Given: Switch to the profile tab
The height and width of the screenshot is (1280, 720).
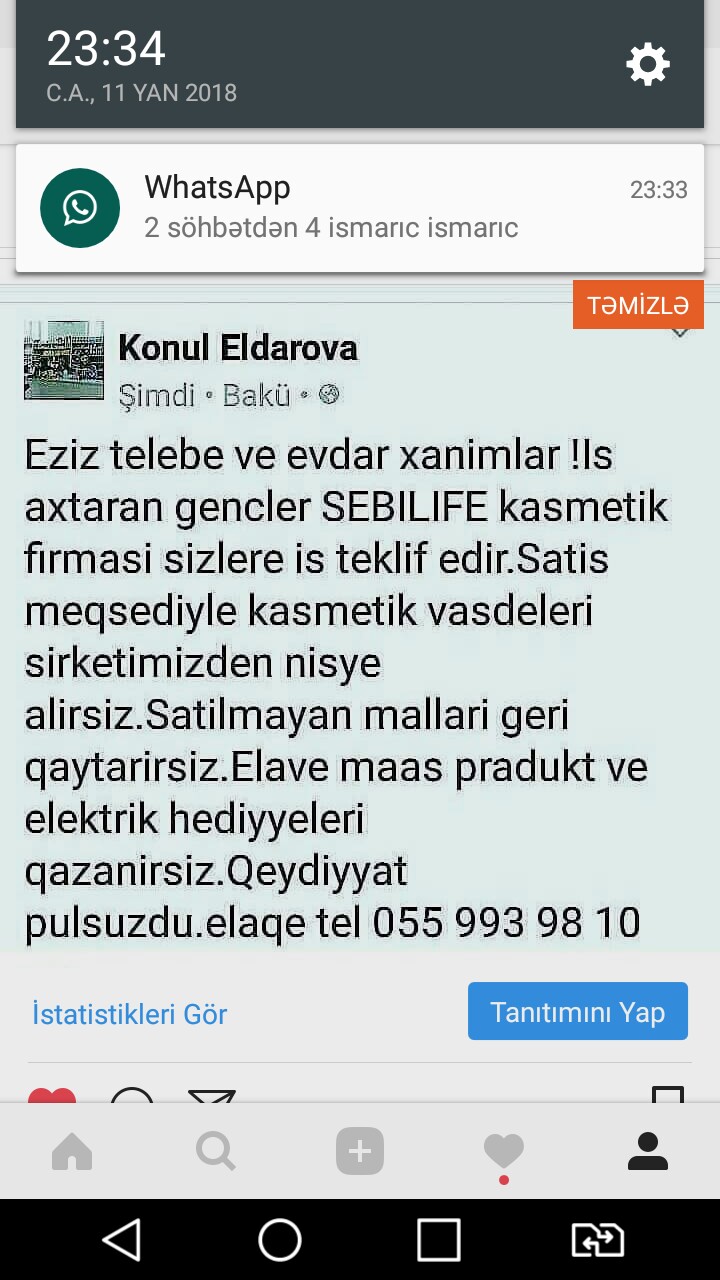Looking at the screenshot, I should [647, 1152].
